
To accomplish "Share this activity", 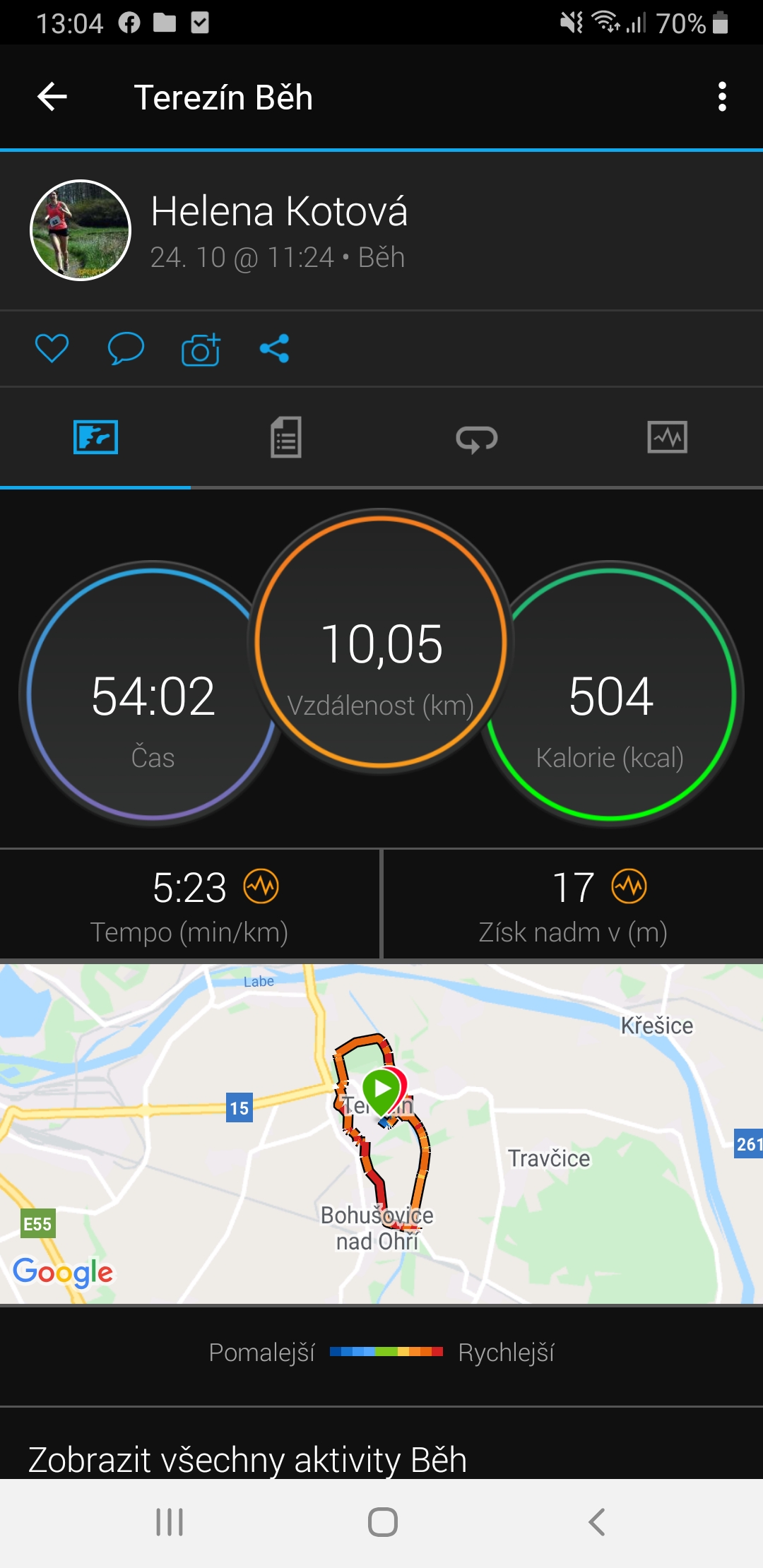I will 274,348.
